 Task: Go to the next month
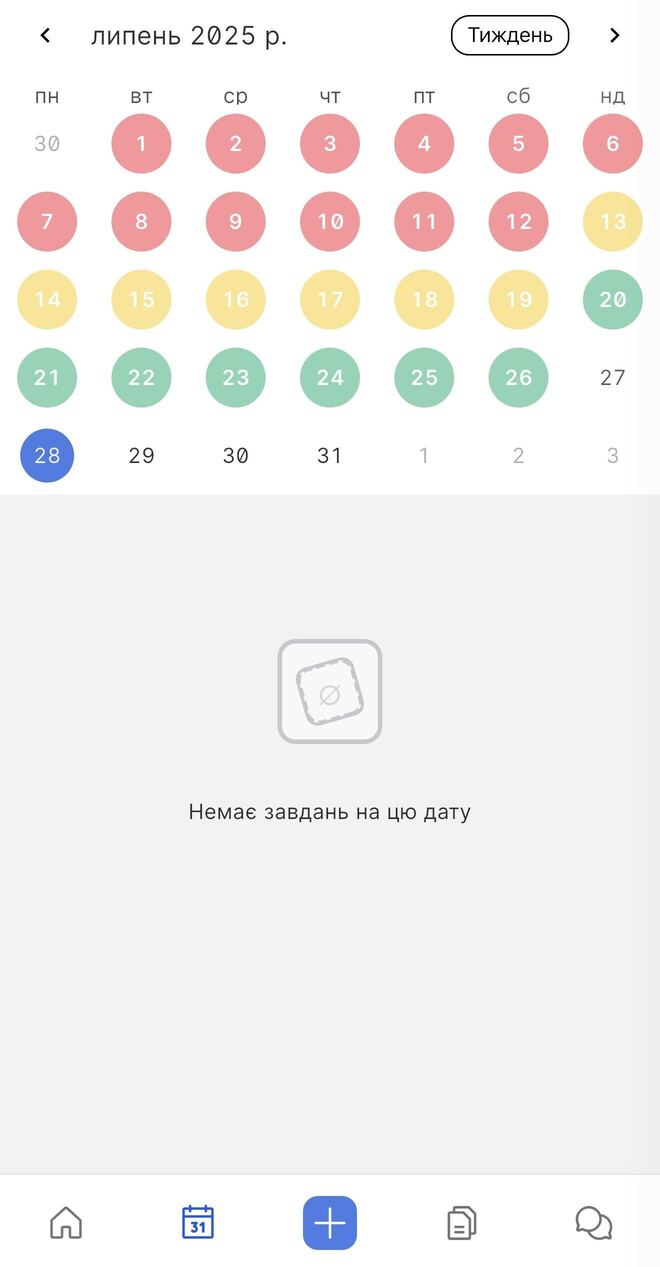tap(614, 36)
